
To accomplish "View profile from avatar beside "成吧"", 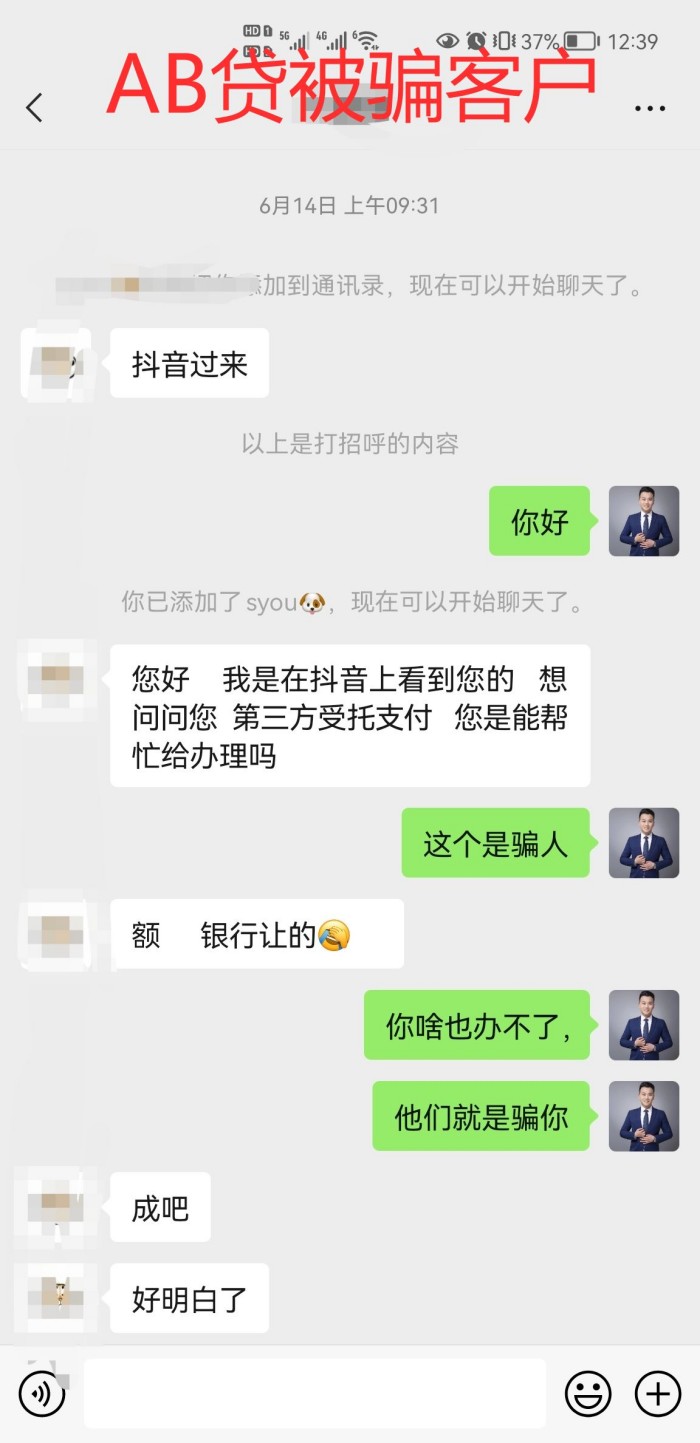I will [x=56, y=1207].
